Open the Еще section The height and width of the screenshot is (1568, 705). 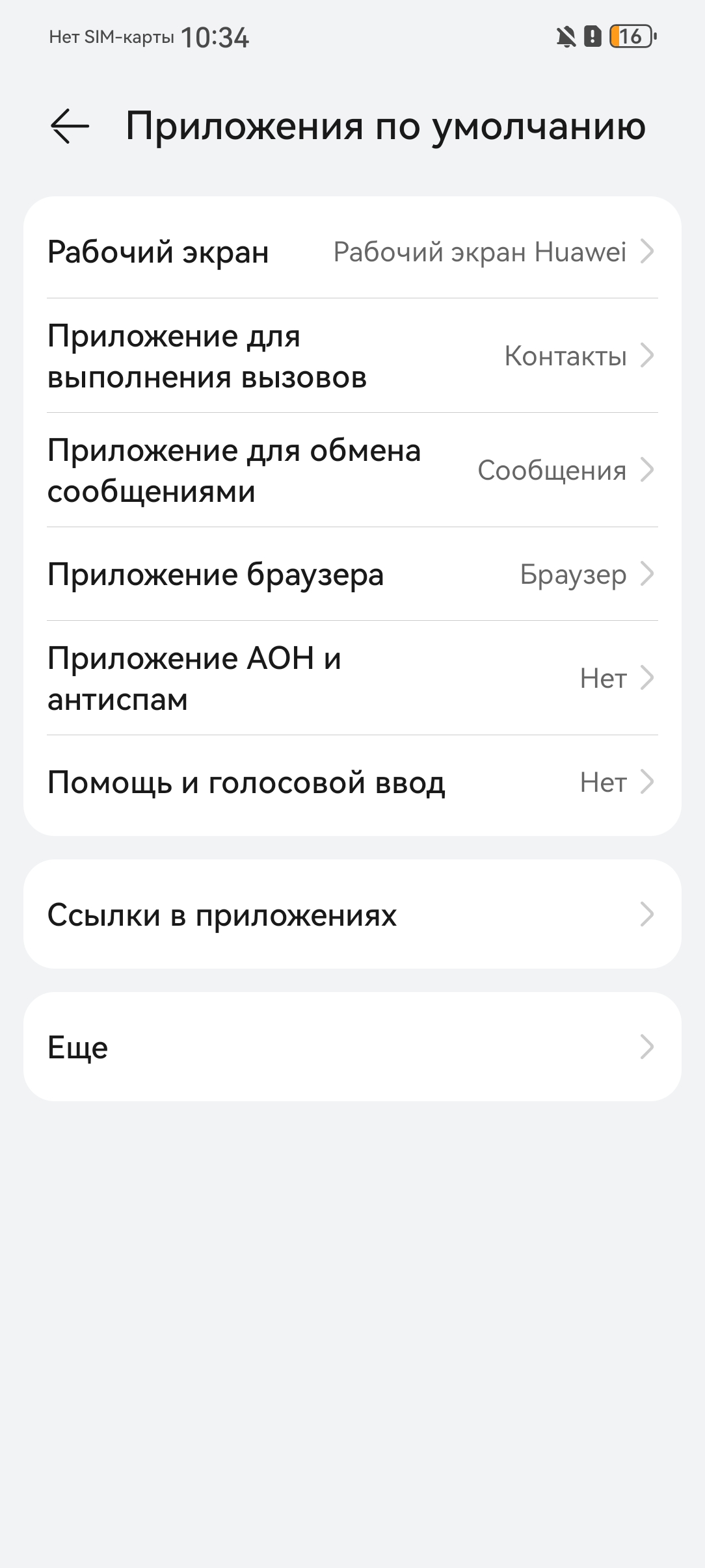(x=352, y=1047)
